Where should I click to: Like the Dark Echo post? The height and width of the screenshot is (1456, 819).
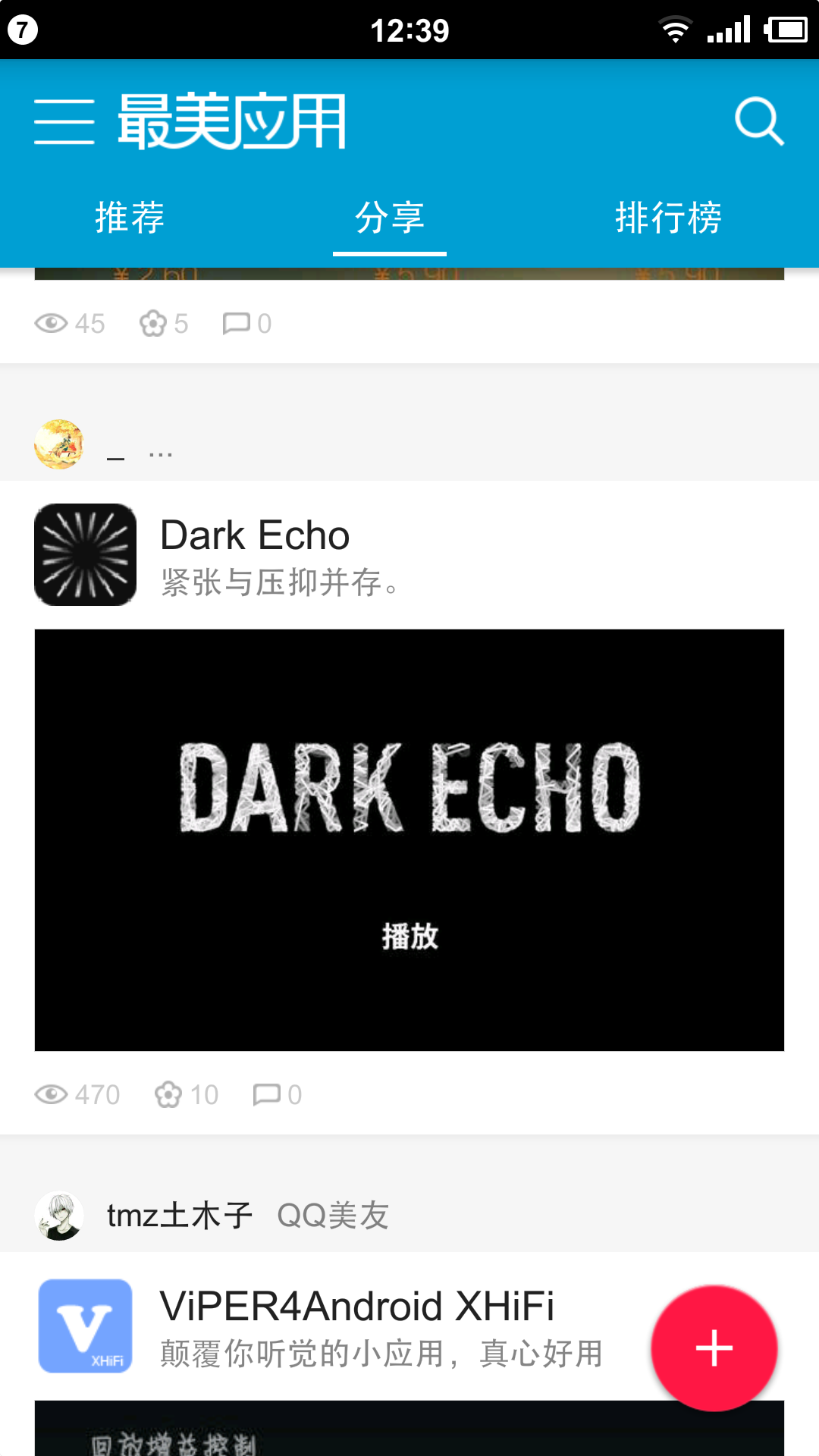[186, 1095]
